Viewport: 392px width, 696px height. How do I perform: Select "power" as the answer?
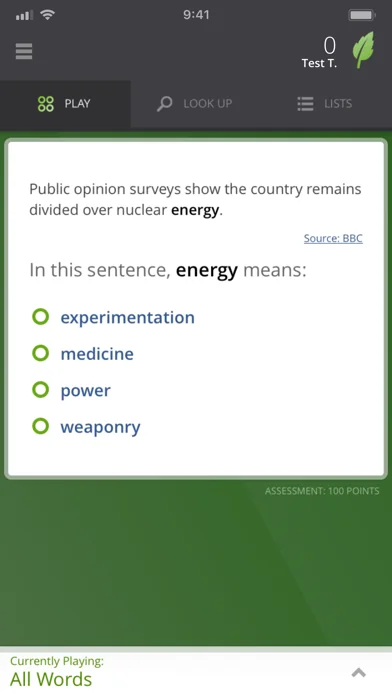tap(71, 390)
